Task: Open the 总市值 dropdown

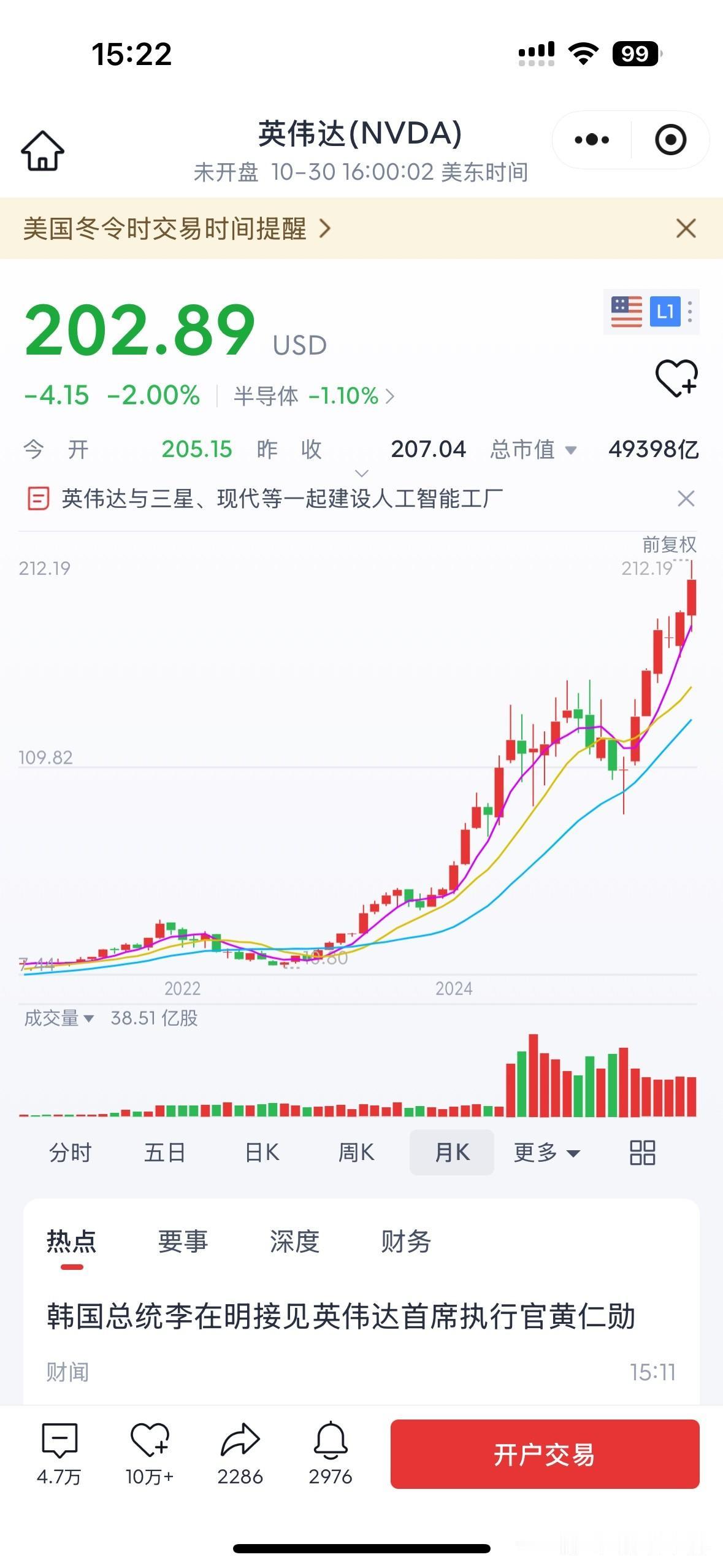Action: [570, 450]
